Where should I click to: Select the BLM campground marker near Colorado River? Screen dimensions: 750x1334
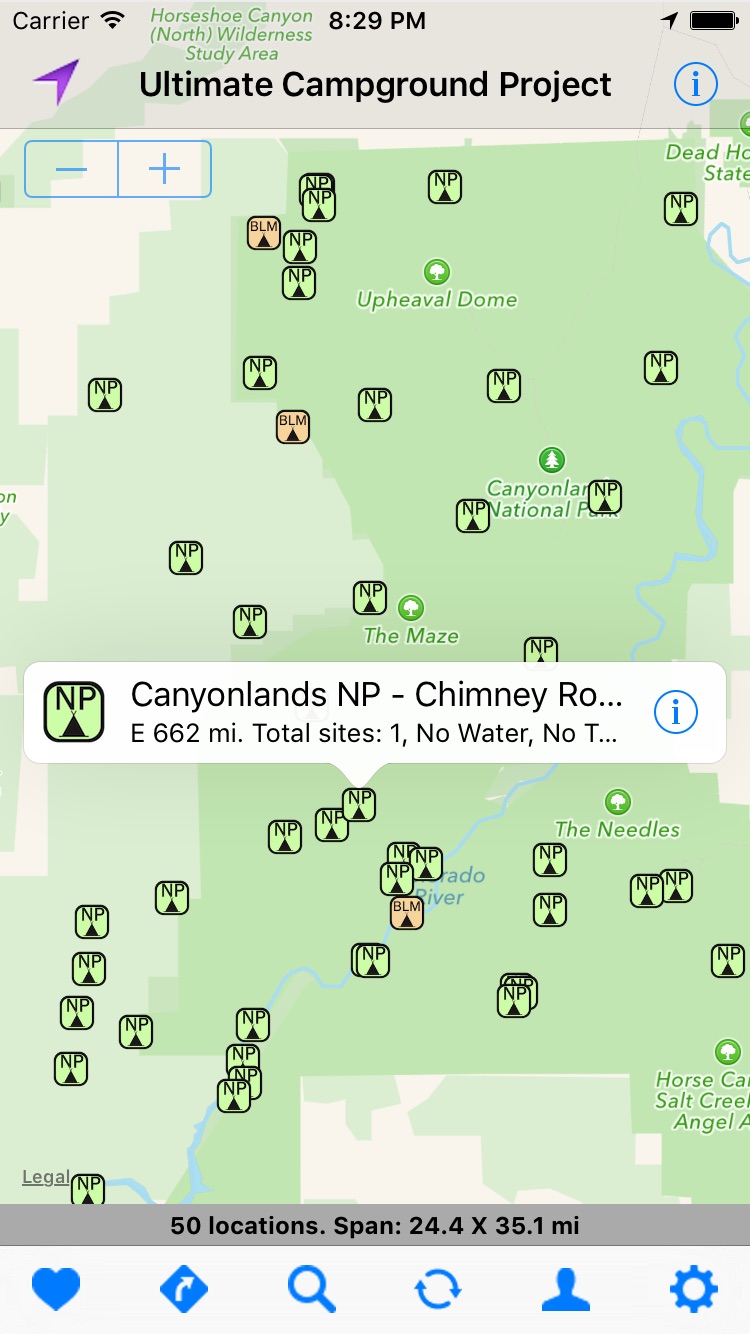tap(405, 913)
